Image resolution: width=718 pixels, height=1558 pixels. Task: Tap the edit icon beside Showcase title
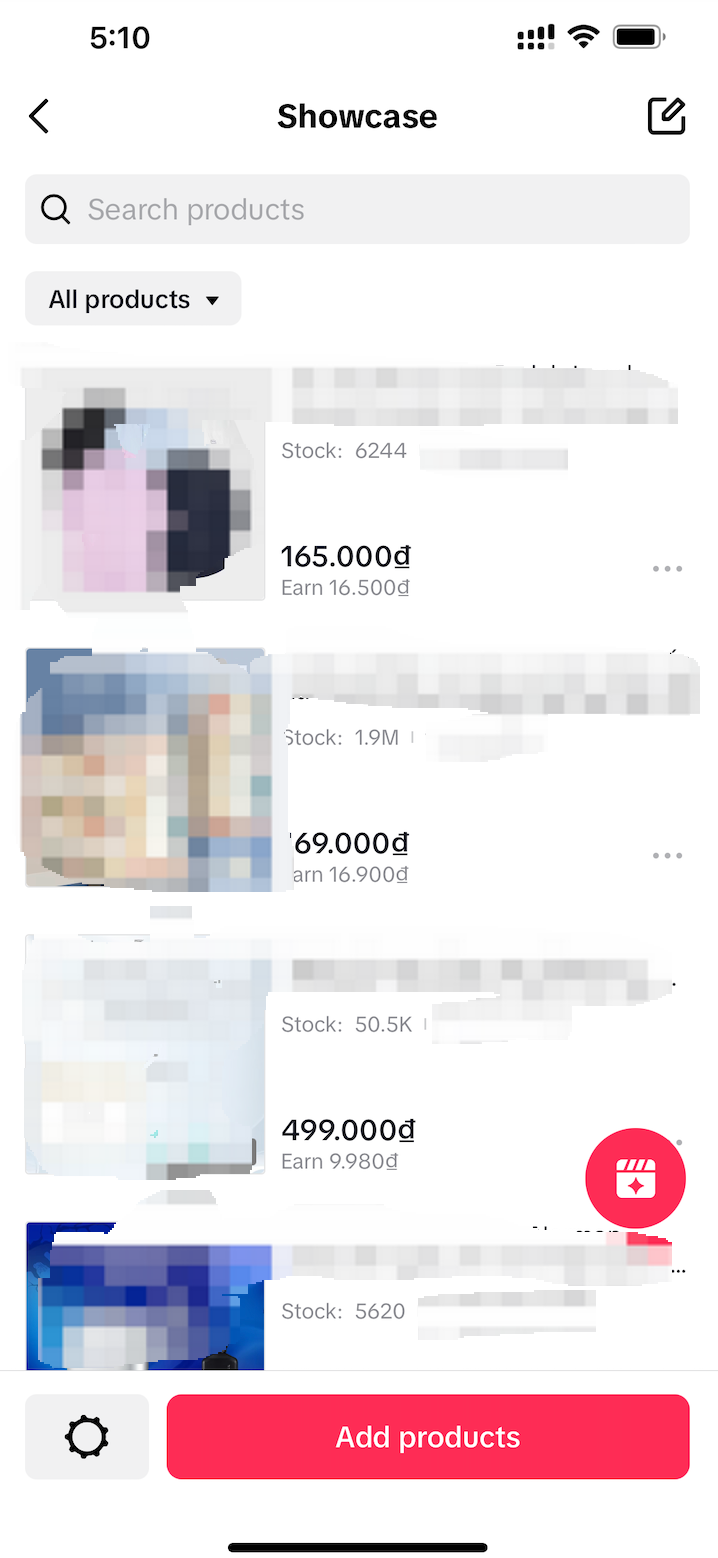point(666,117)
